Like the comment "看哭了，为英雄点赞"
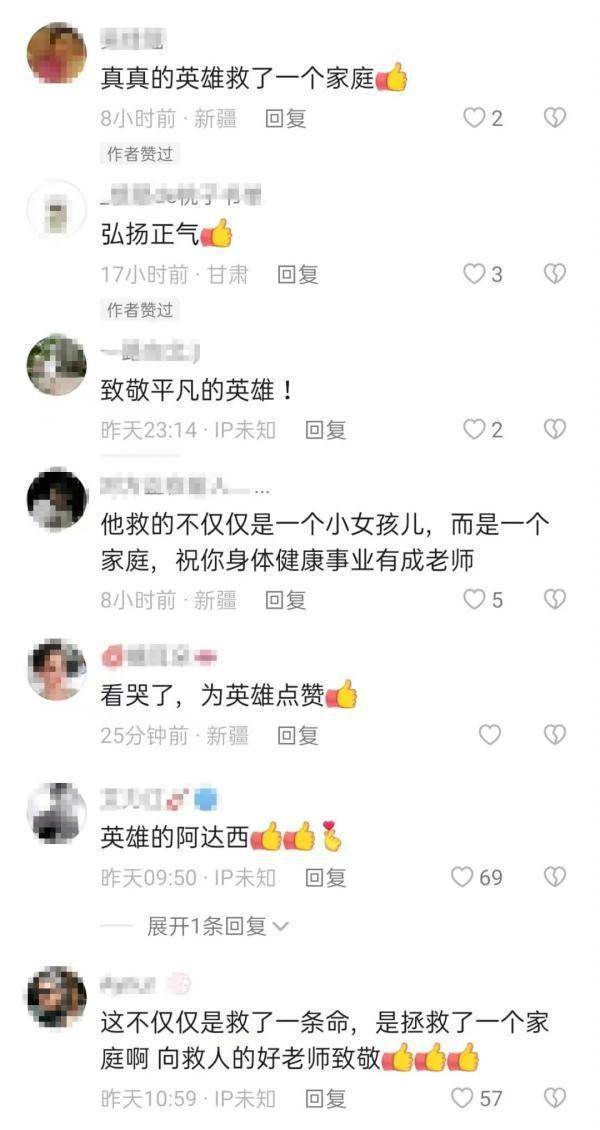This screenshot has height=1130, width=600. 490,734
